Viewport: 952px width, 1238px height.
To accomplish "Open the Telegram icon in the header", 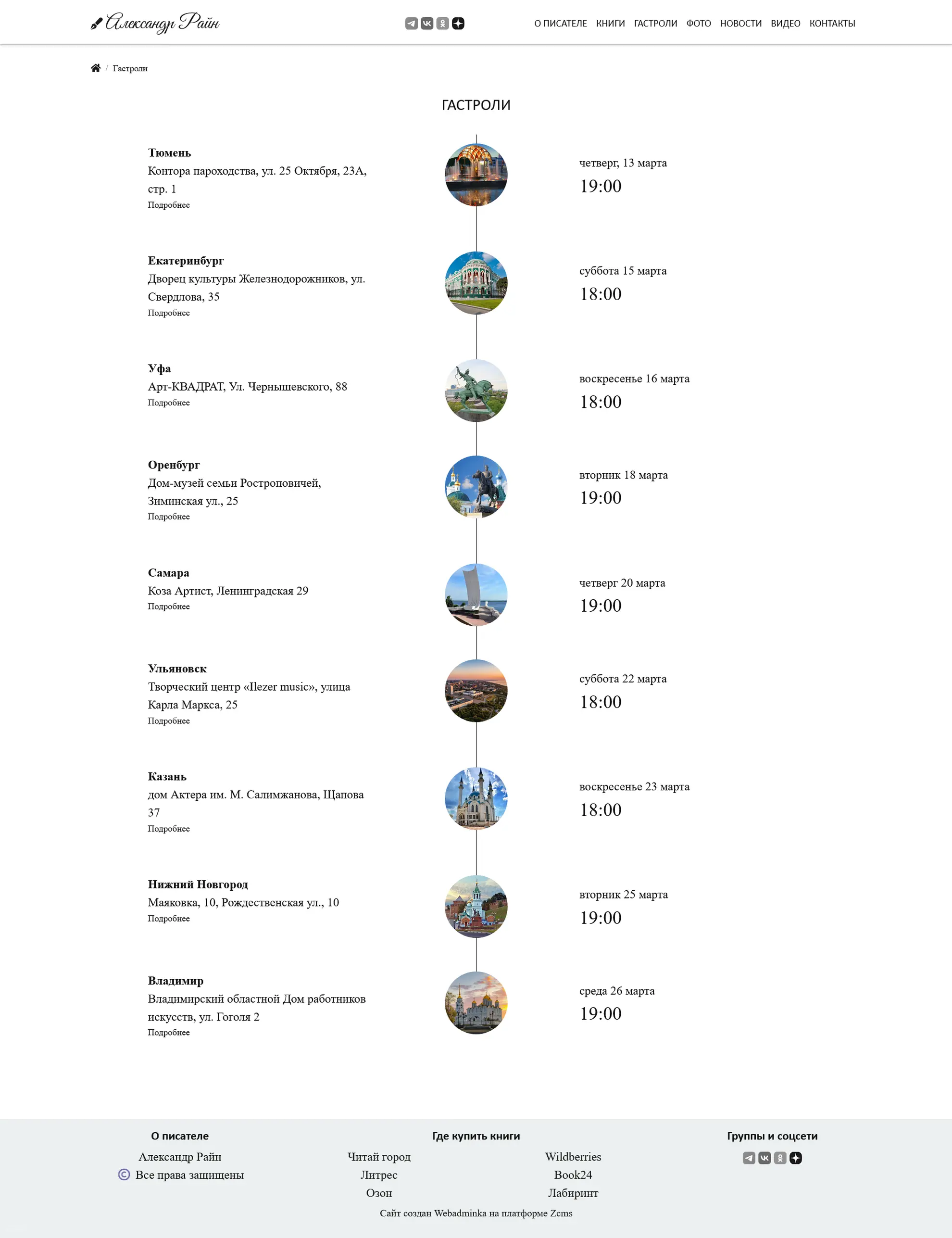I will (x=412, y=23).
